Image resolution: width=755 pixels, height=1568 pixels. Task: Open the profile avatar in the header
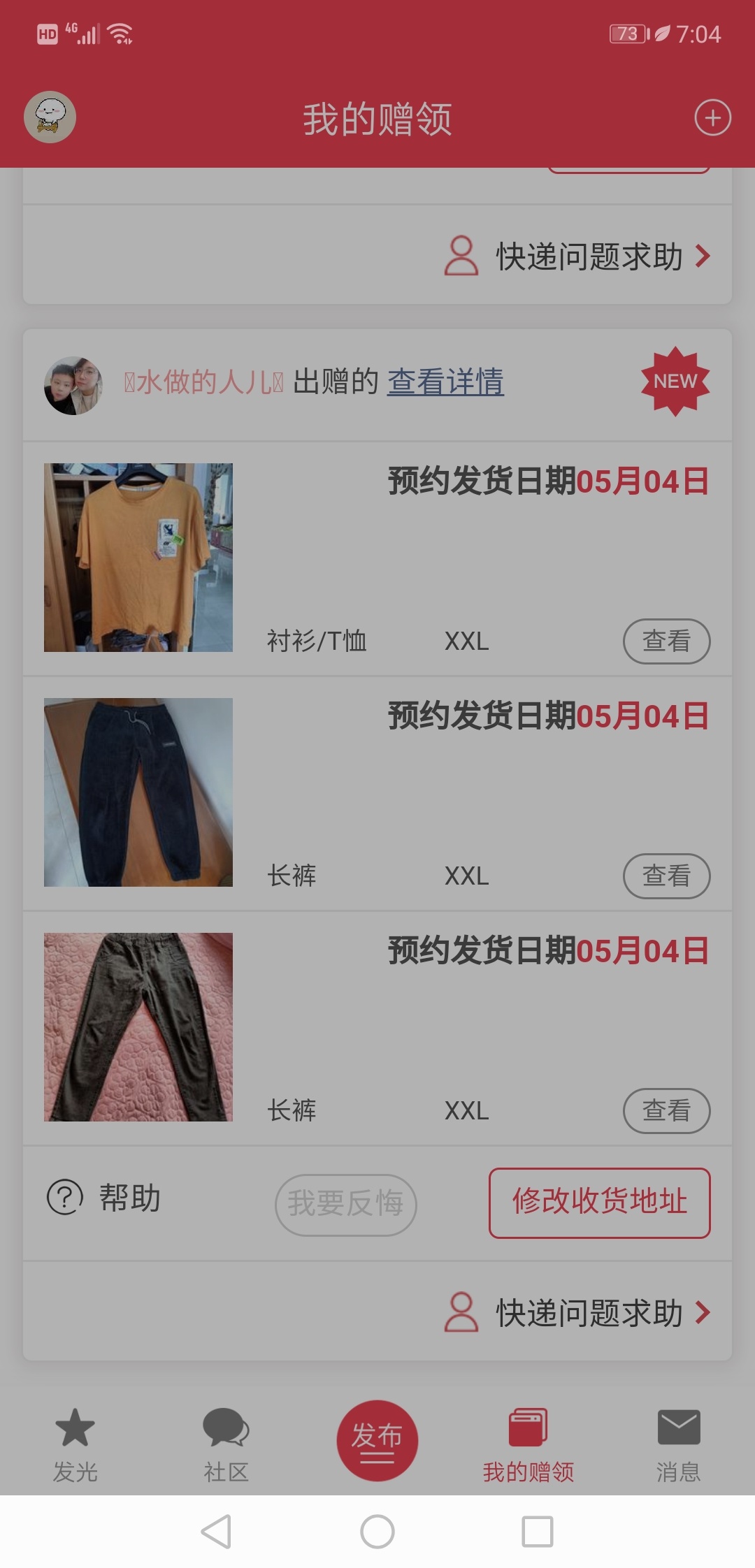pos(50,117)
